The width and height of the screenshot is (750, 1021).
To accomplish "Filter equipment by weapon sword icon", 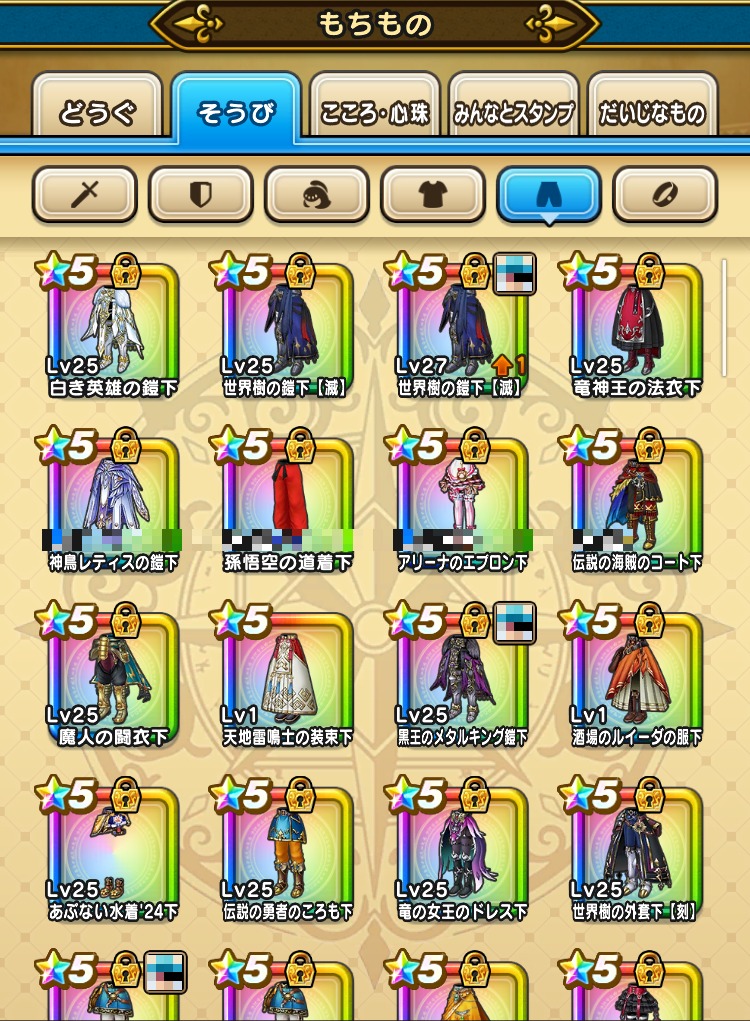I will pos(84,194).
